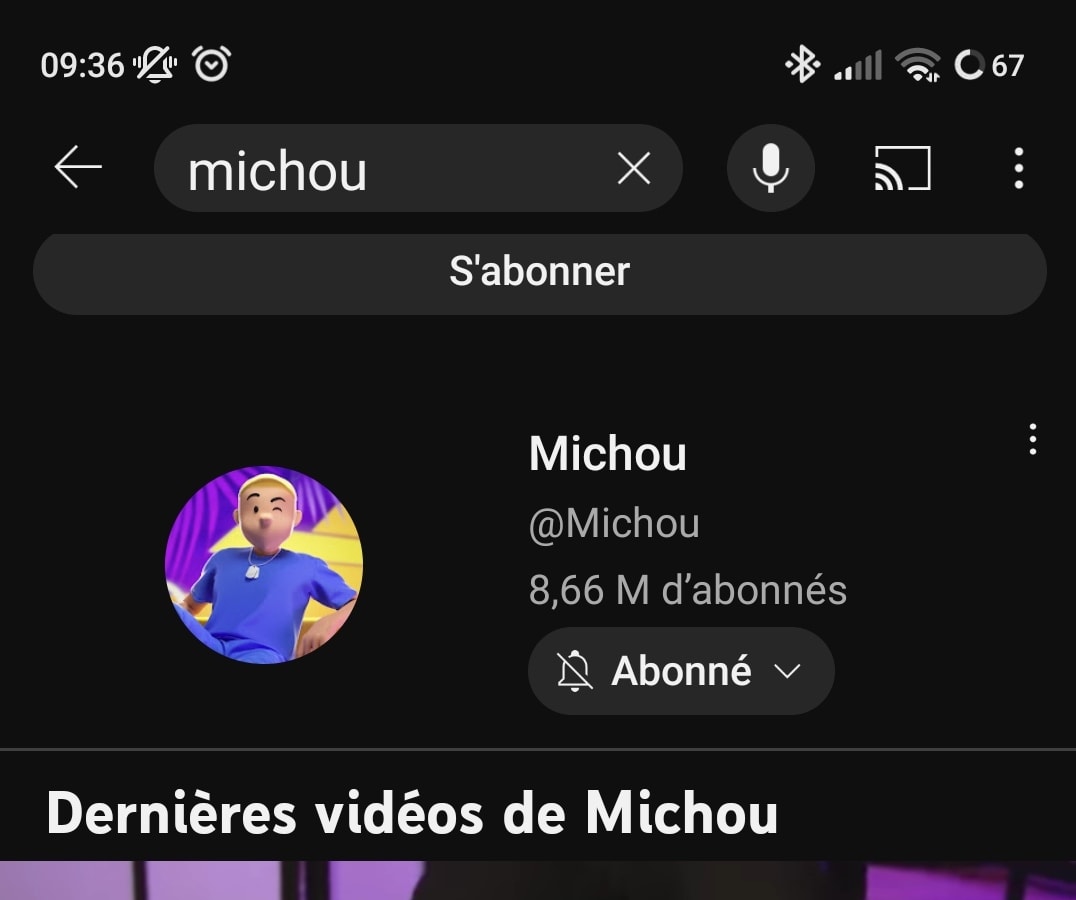Screen dimensions: 1076x900
Task: Tap the S'abonner button
Action: click(539, 272)
